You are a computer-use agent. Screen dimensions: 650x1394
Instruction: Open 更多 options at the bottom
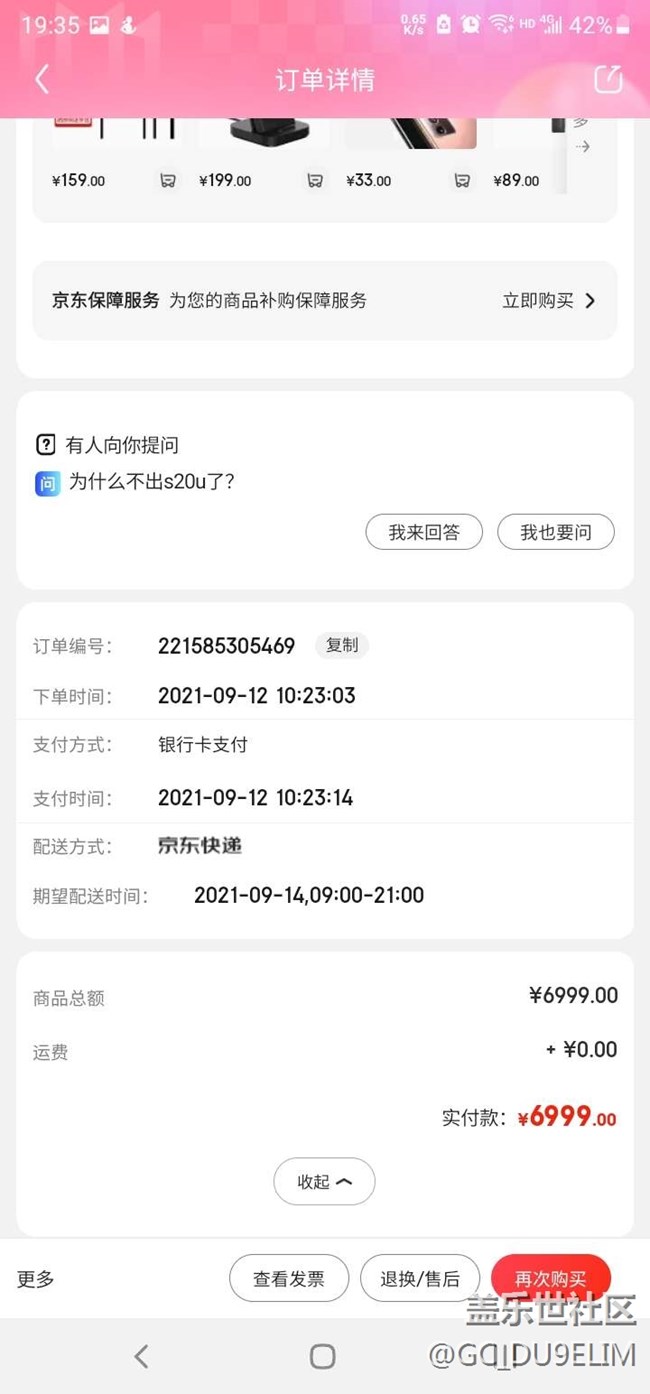click(36, 1278)
